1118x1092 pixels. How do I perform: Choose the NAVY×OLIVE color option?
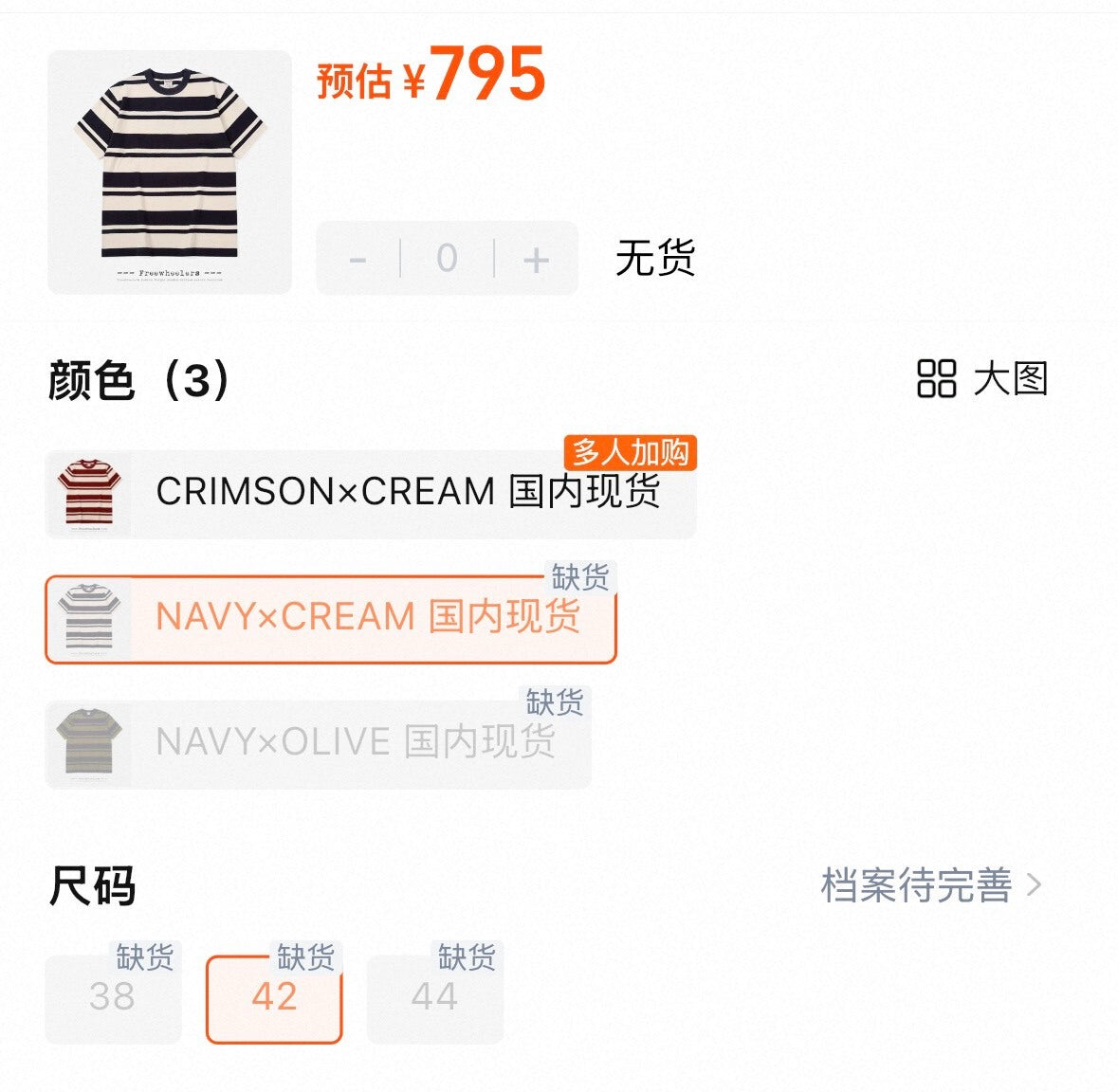pos(318,744)
